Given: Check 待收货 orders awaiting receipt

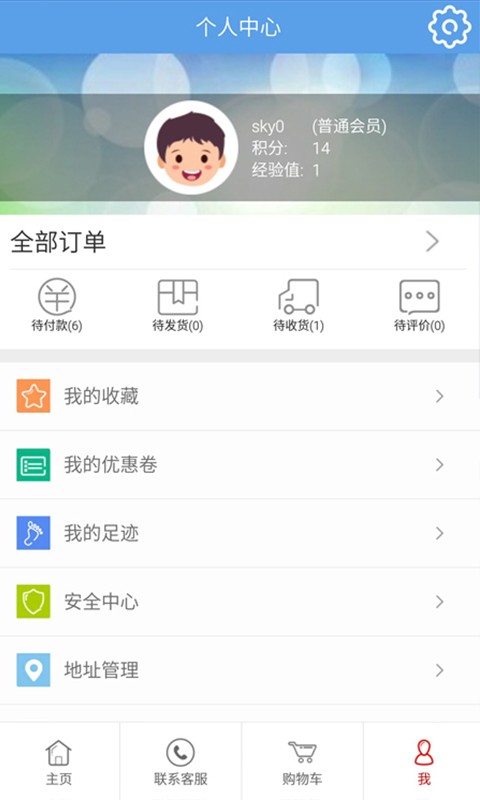Looking at the screenshot, I should click(298, 305).
